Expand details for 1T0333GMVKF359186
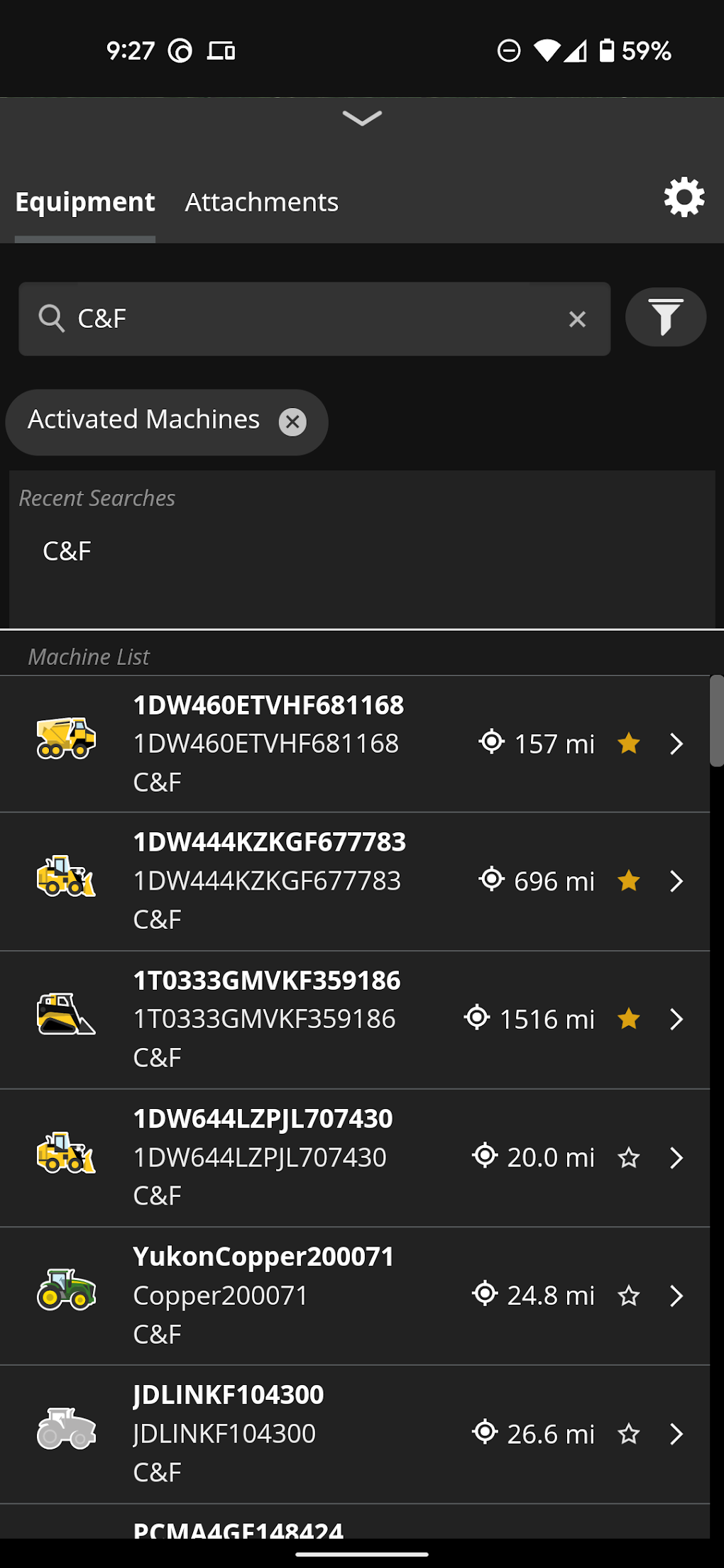The height and width of the screenshot is (1568, 724). point(676,1019)
